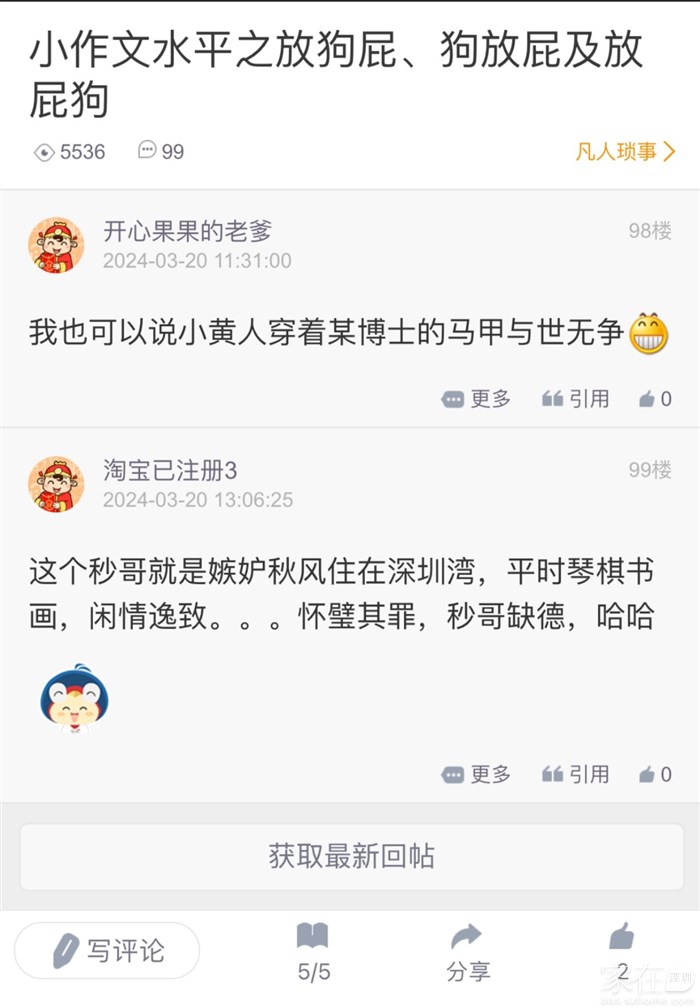
Task: Like the 98楼 reply
Action: click(655, 399)
